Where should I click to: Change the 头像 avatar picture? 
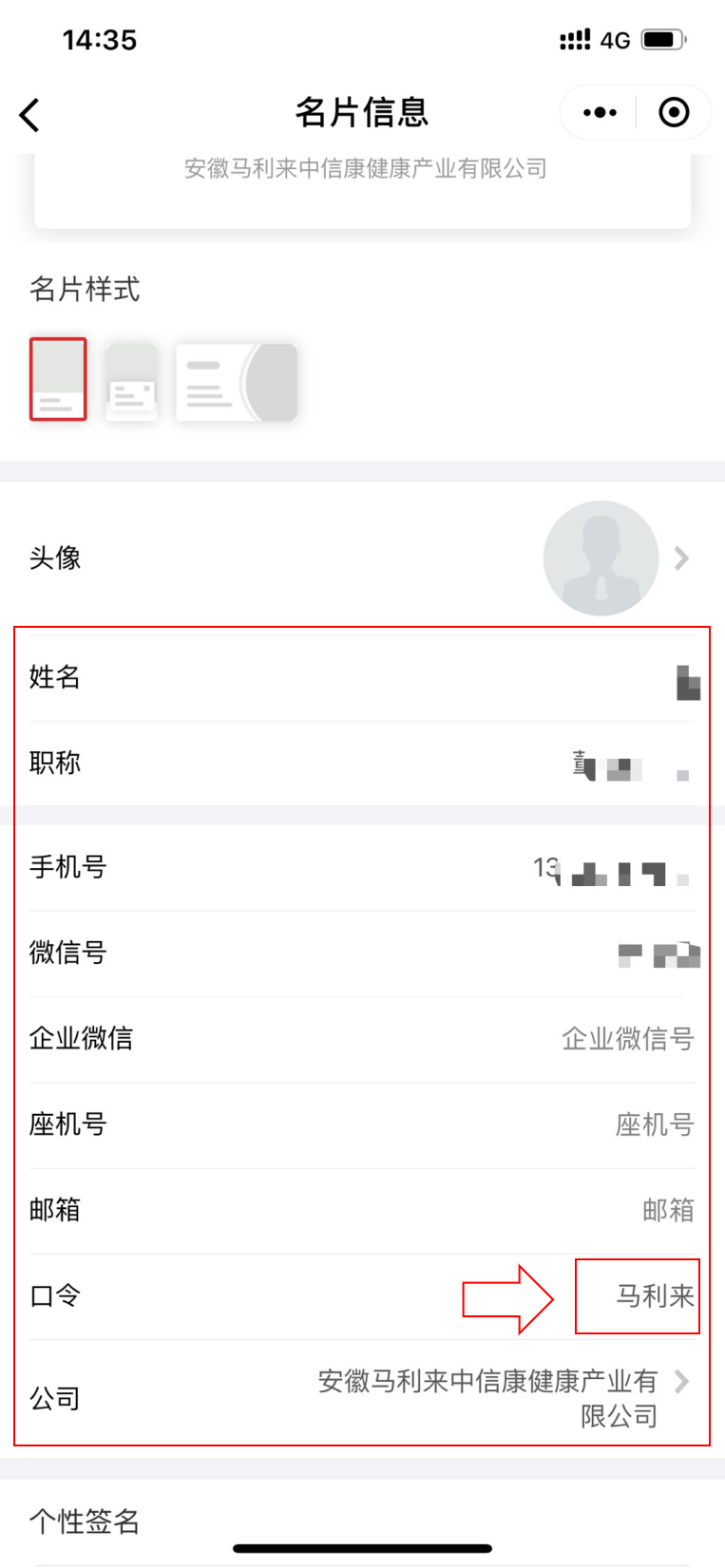(x=601, y=557)
